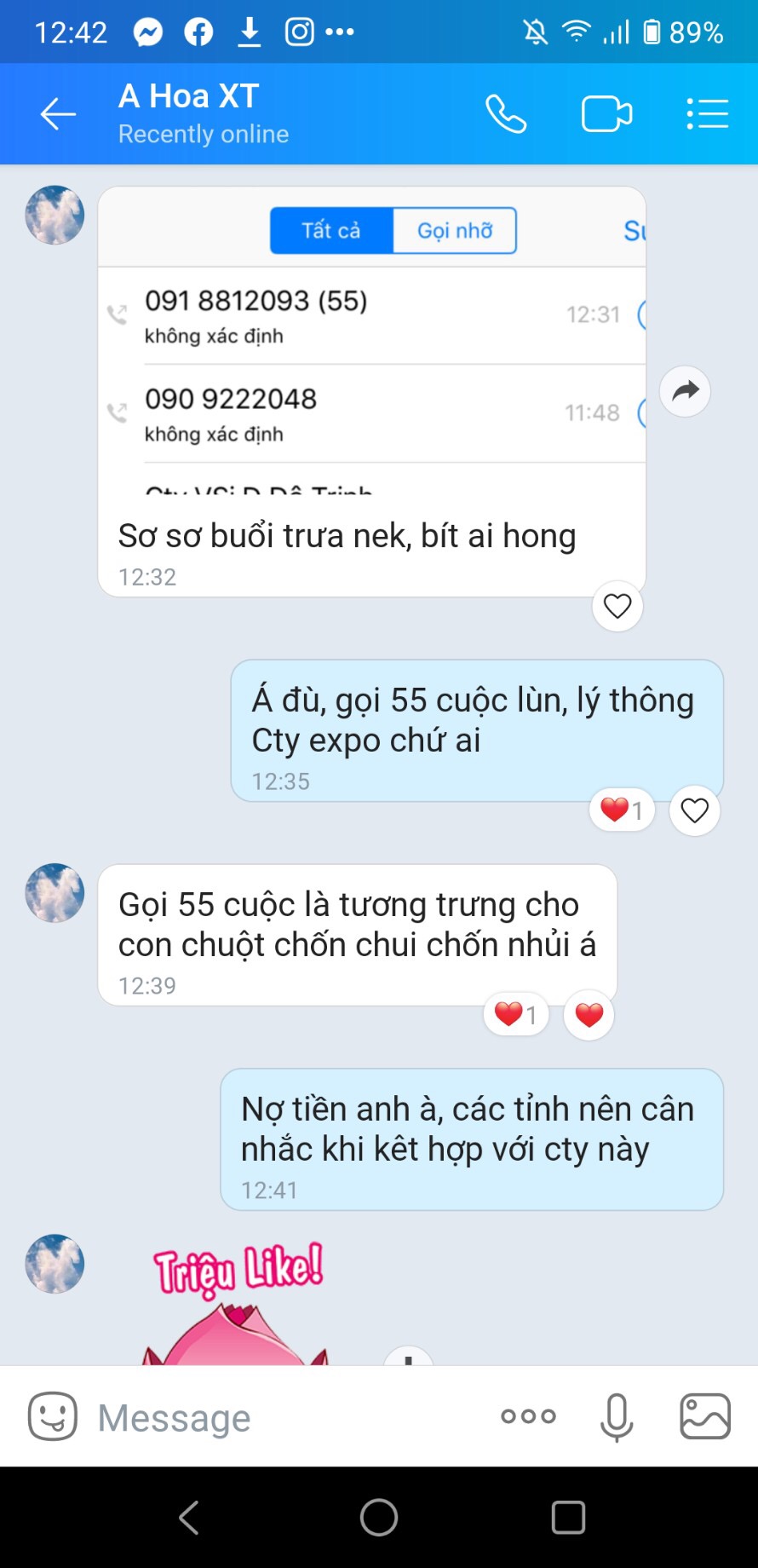Tap the system home button
The width and height of the screenshot is (758, 1568).
click(x=379, y=1517)
